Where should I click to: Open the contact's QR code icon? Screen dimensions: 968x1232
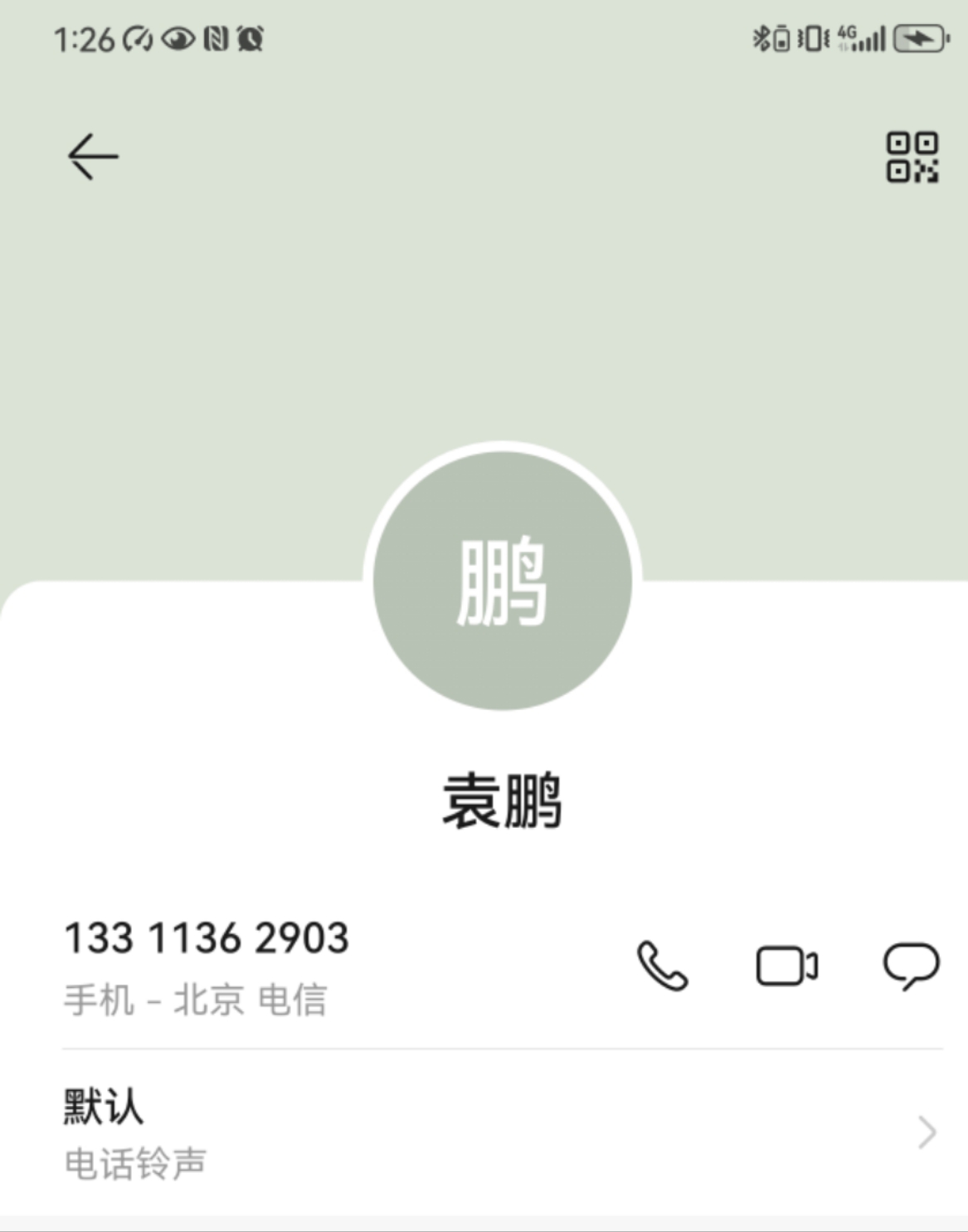tap(912, 157)
